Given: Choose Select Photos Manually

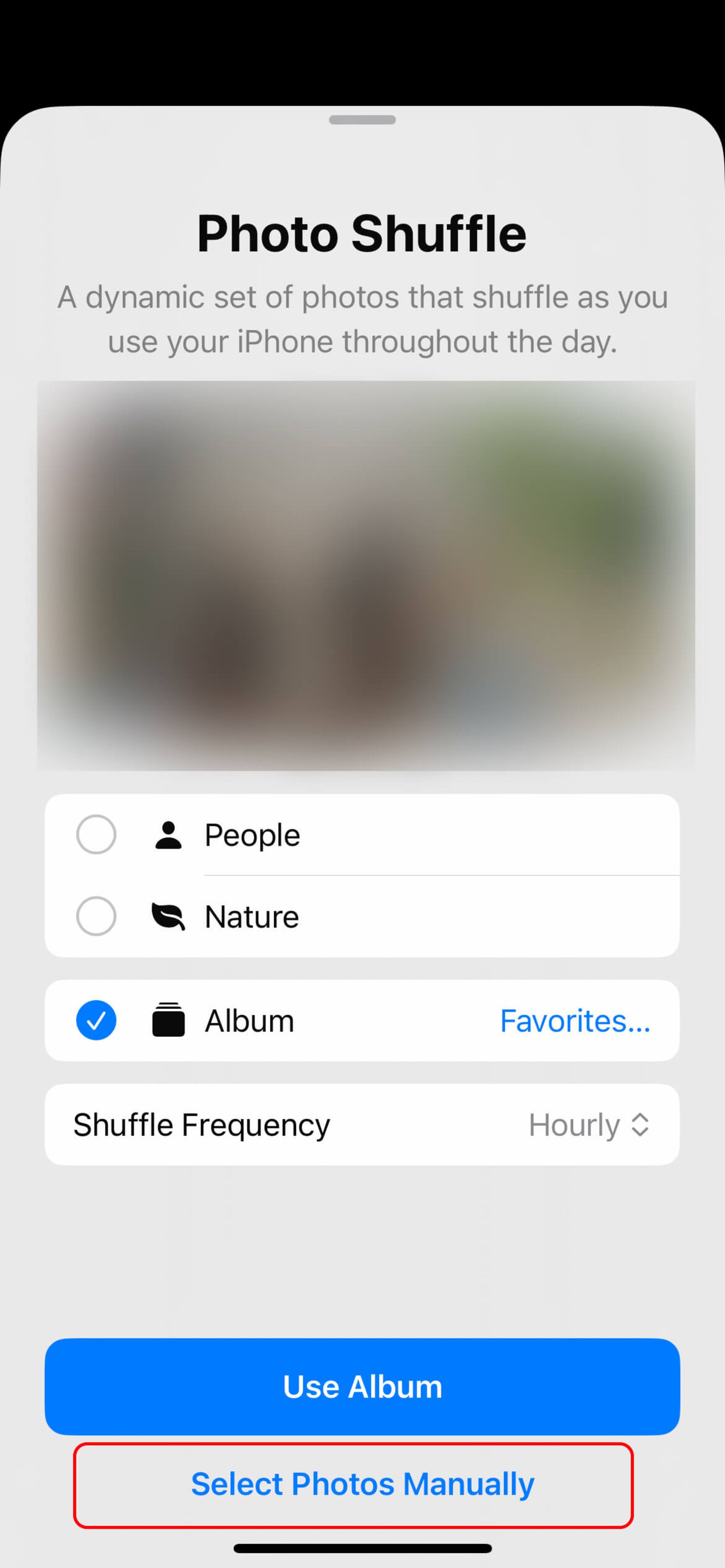Looking at the screenshot, I should (362, 1483).
